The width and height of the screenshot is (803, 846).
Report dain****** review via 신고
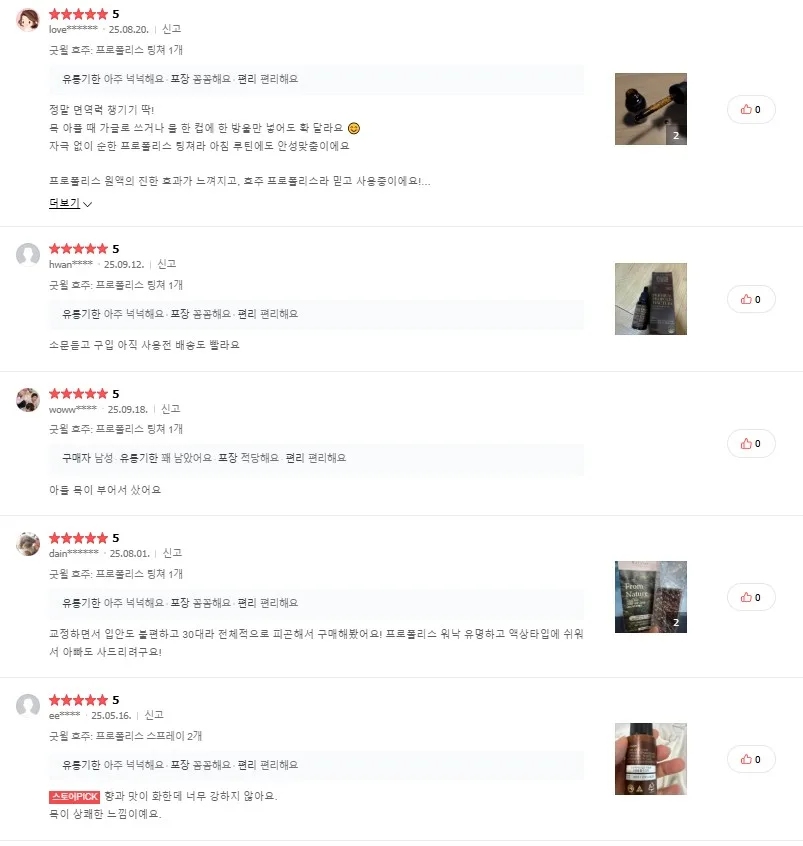(173, 553)
